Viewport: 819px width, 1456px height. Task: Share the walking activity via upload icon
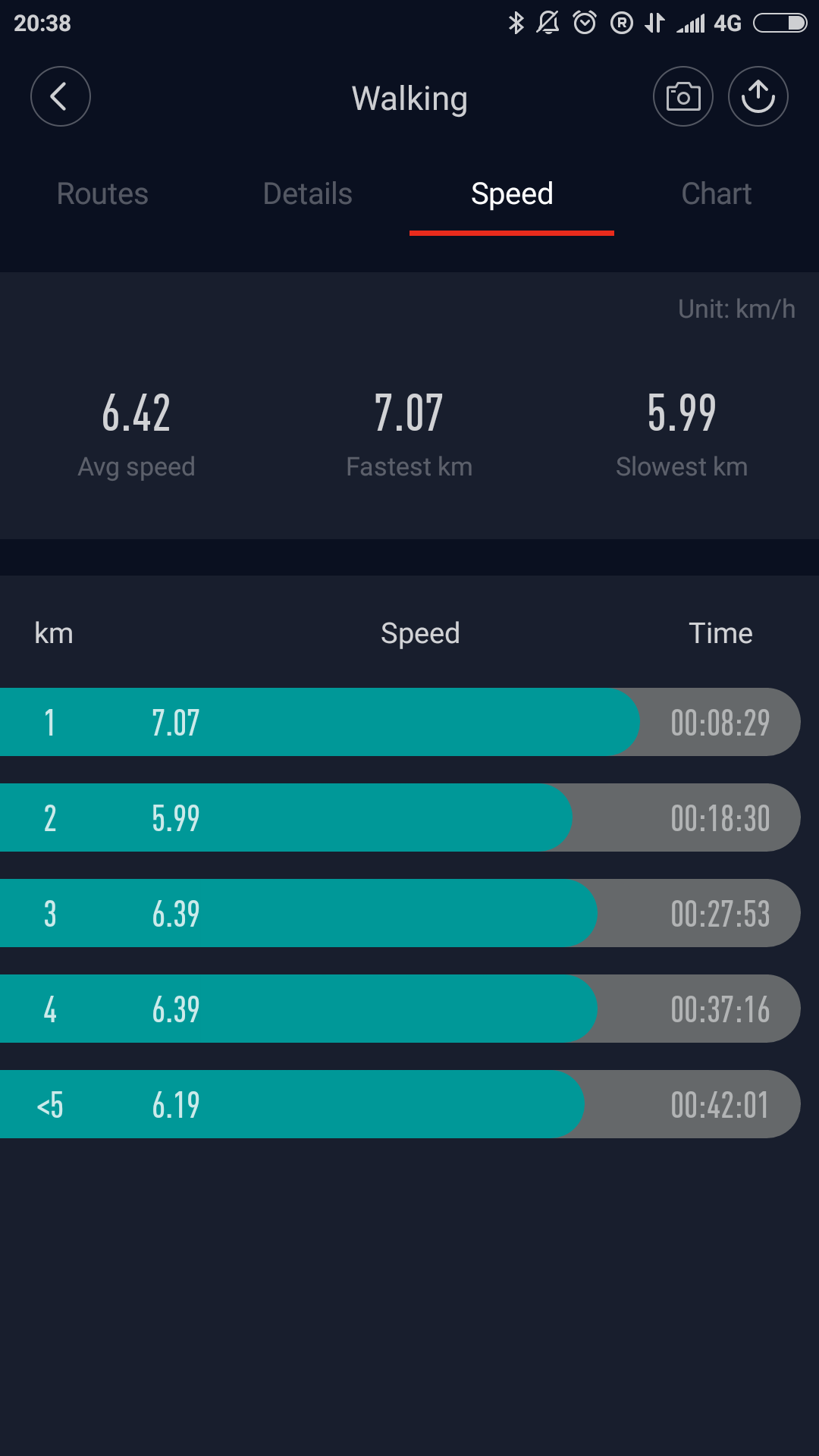pos(758,96)
